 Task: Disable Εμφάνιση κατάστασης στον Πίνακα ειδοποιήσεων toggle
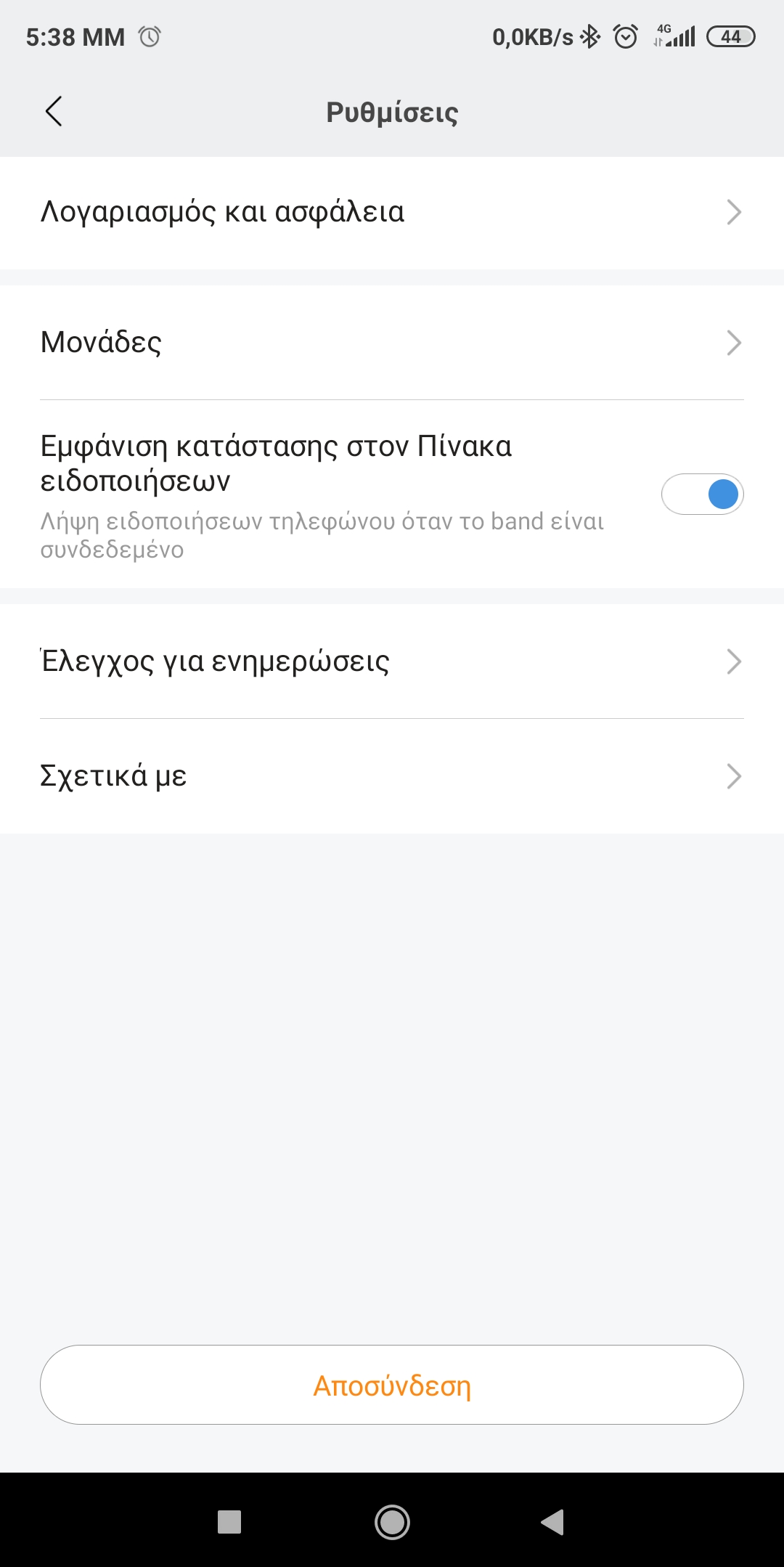point(701,494)
